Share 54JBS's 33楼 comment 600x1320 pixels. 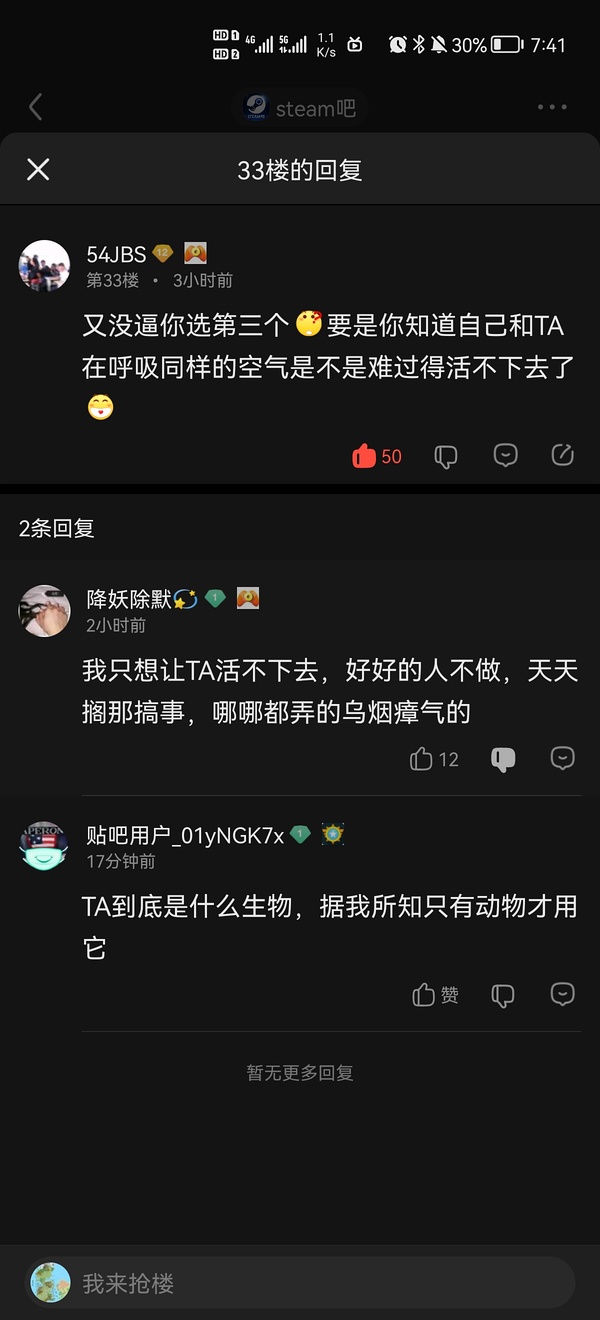pos(563,456)
